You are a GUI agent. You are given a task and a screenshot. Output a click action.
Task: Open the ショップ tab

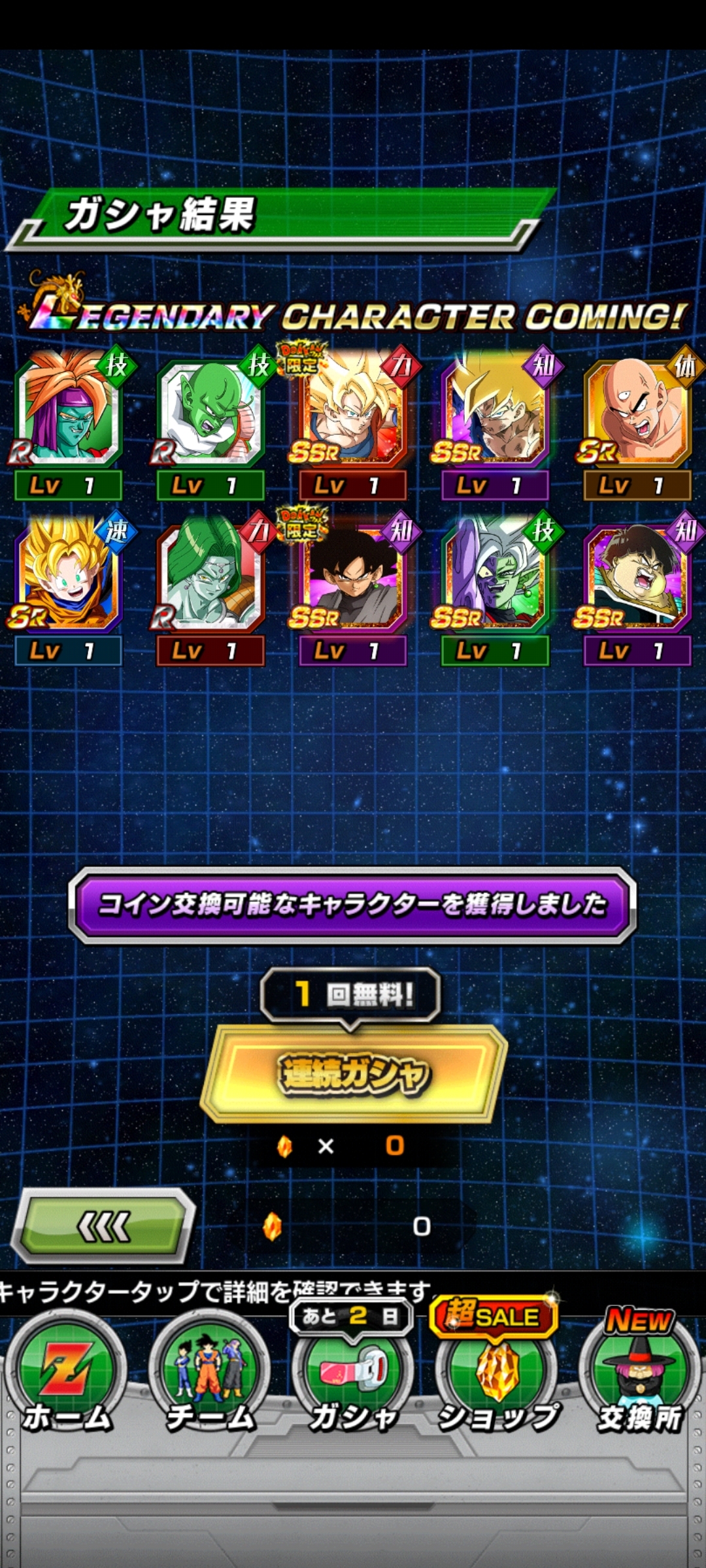click(x=497, y=1379)
